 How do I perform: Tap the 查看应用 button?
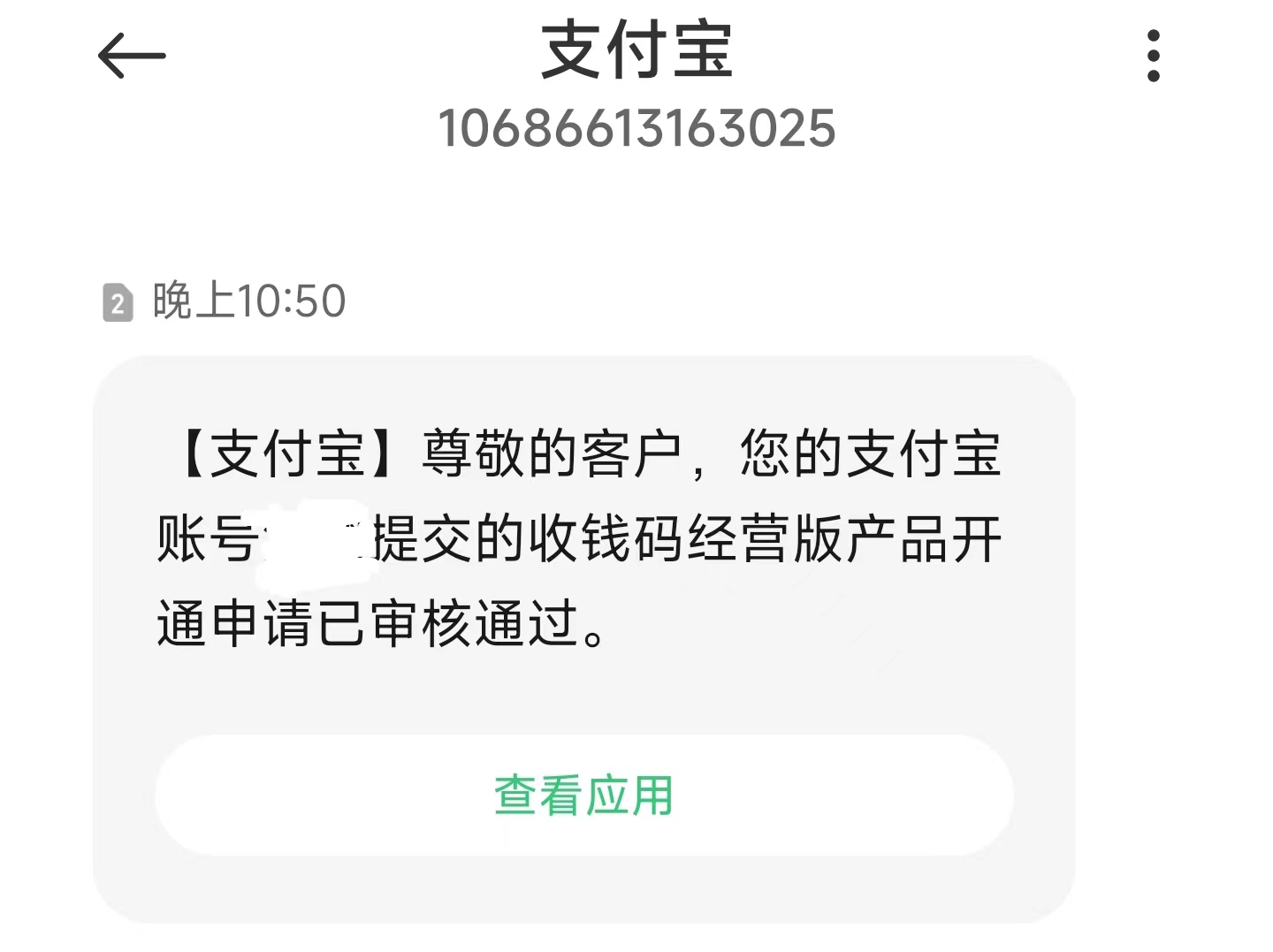point(583,795)
